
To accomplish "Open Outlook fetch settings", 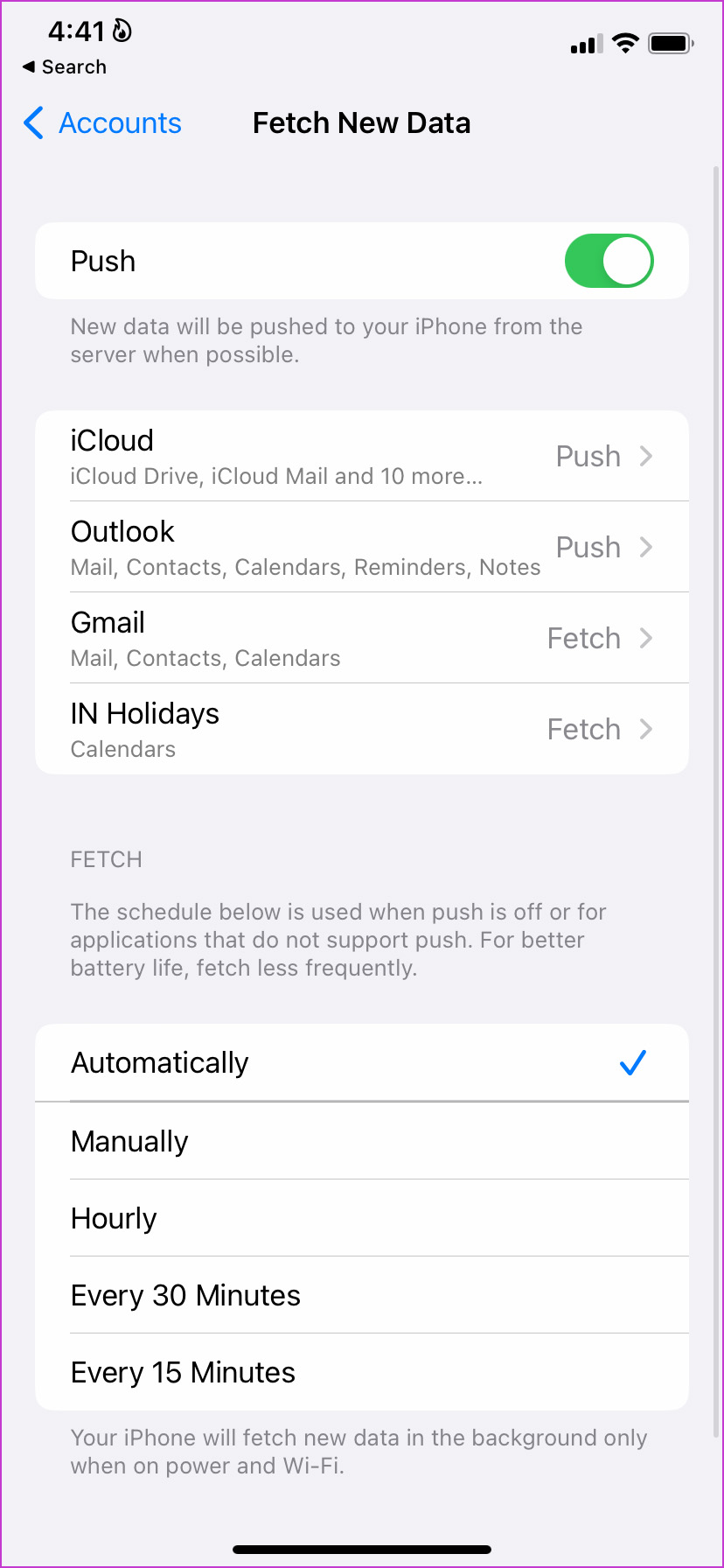I will [362, 547].
